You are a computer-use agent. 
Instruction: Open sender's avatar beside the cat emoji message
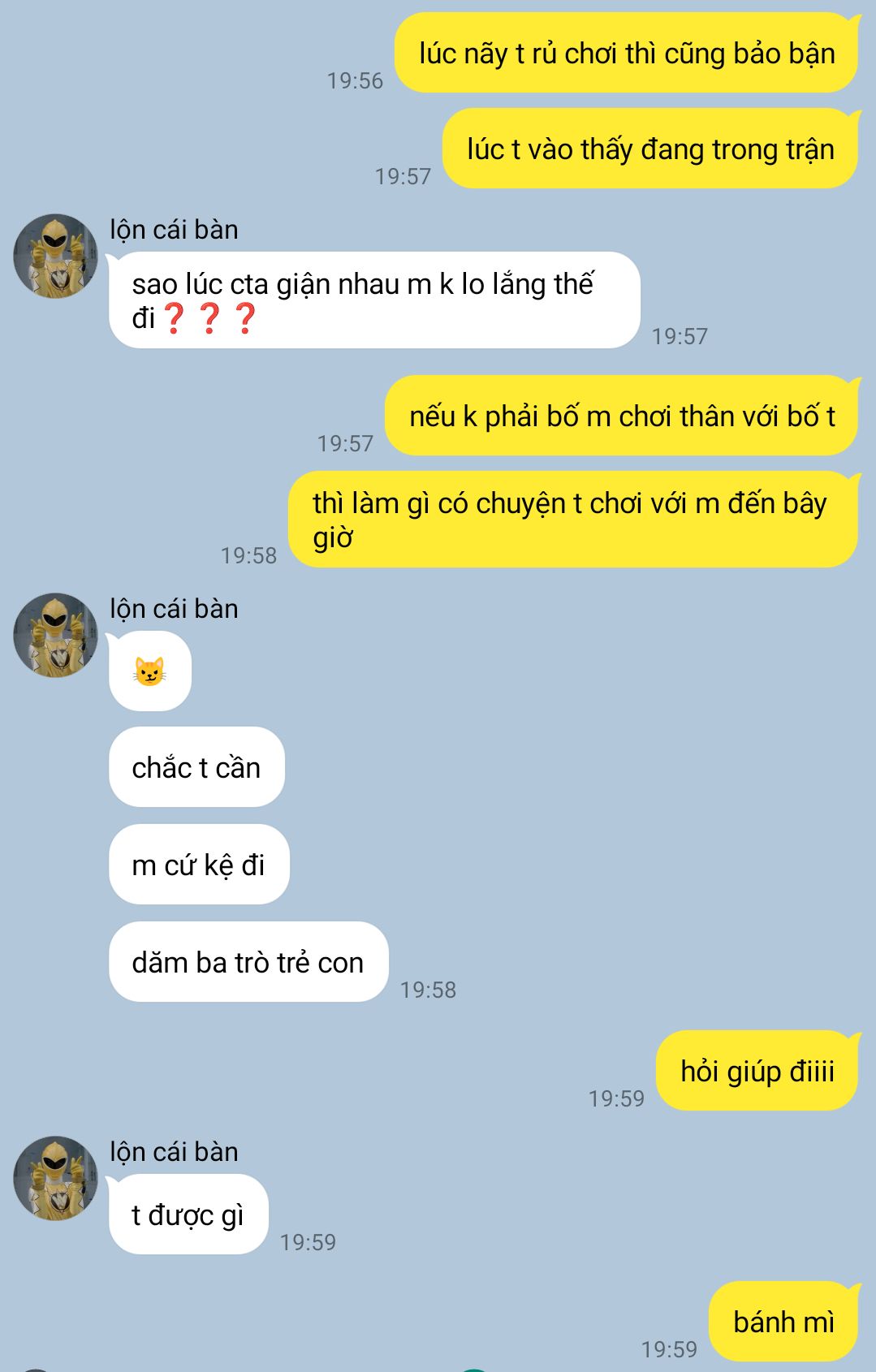[x=55, y=636]
